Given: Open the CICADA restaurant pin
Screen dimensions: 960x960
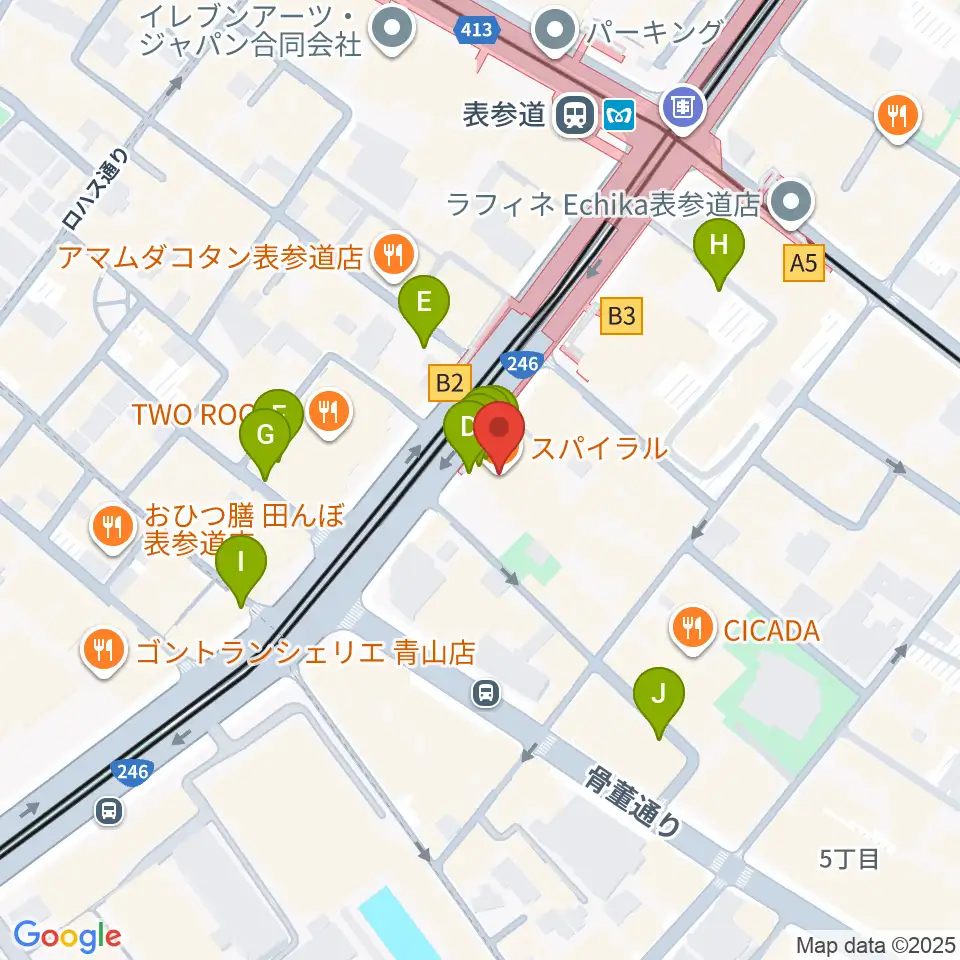Looking at the screenshot, I should click(692, 629).
